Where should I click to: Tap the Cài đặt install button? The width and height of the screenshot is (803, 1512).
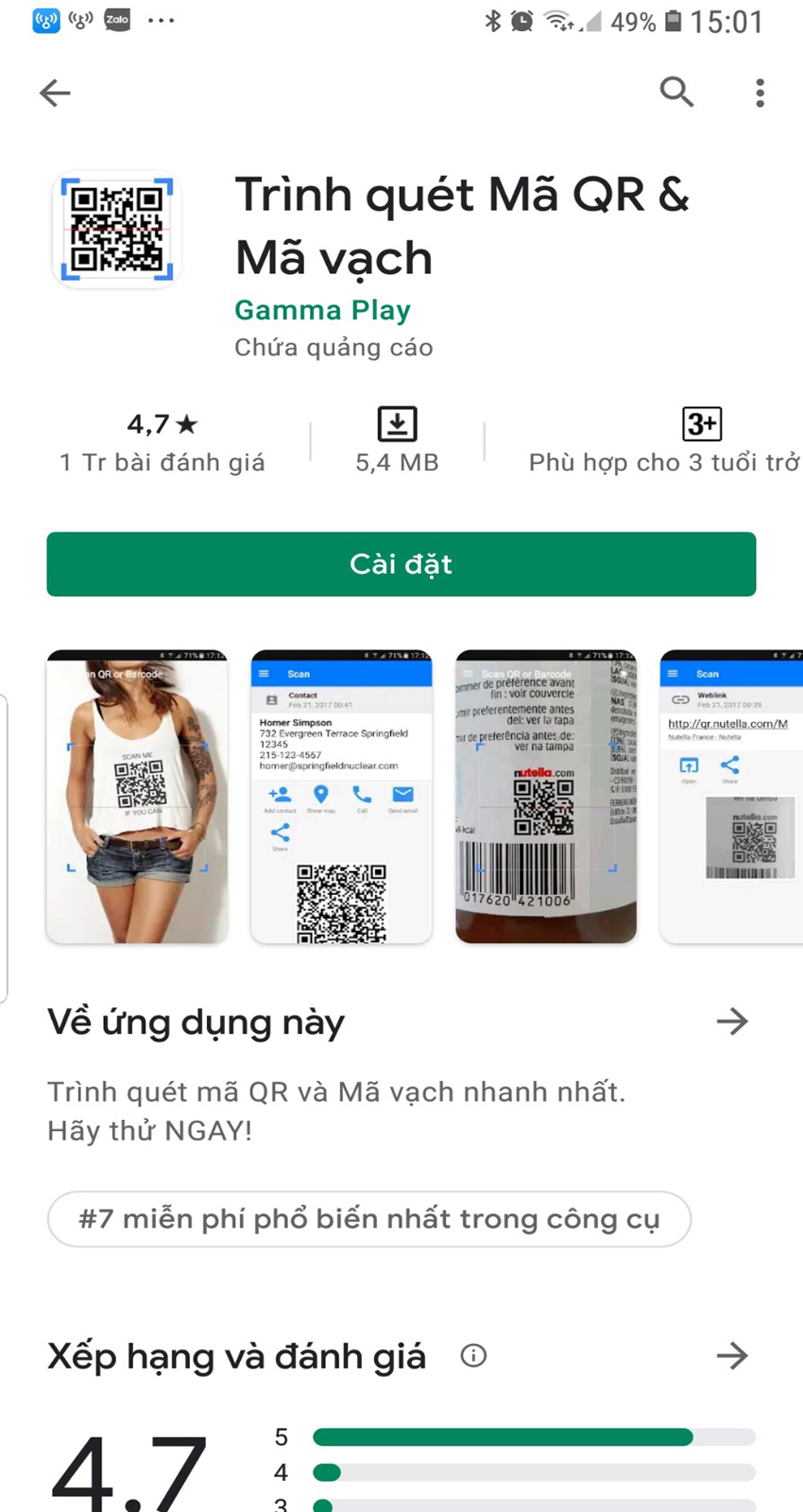point(401,564)
